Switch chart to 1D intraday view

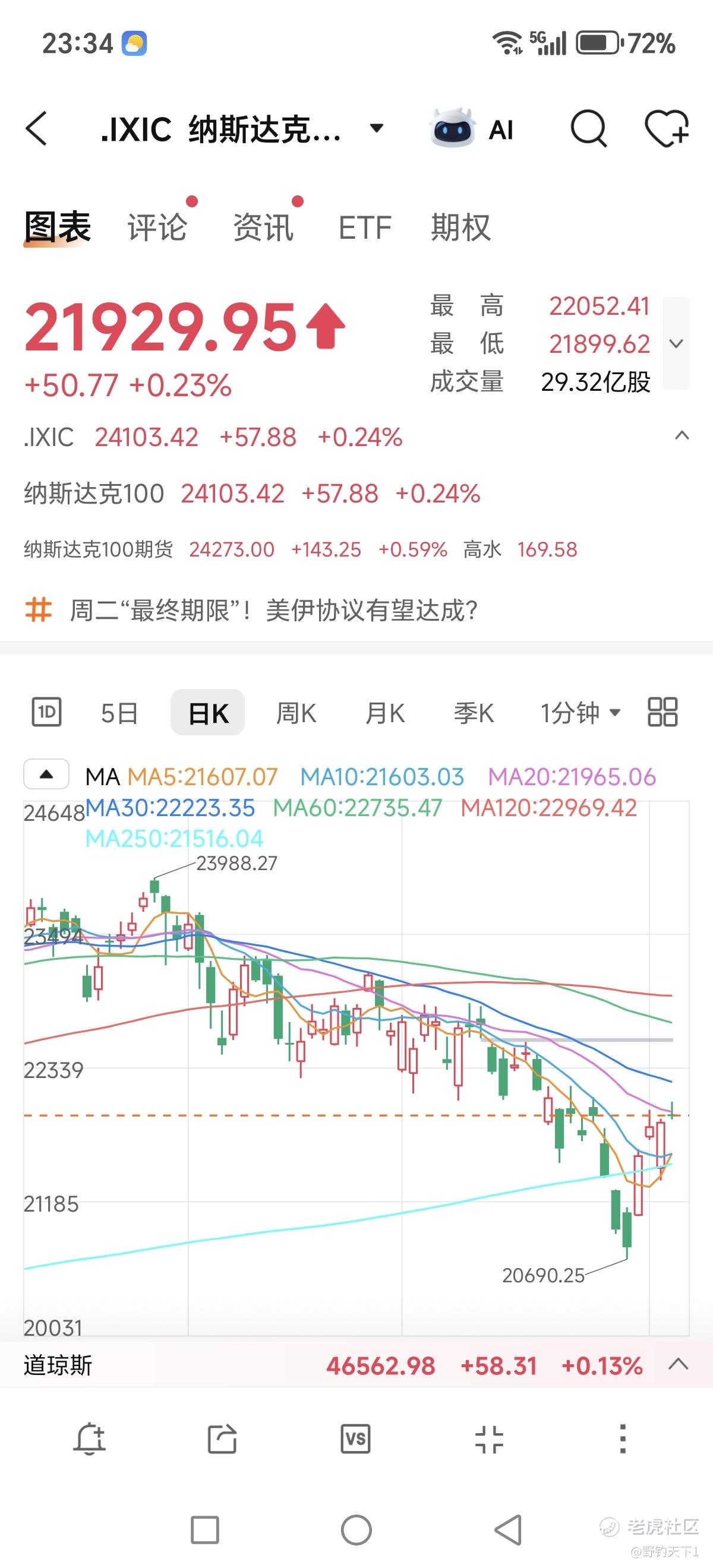click(46, 712)
